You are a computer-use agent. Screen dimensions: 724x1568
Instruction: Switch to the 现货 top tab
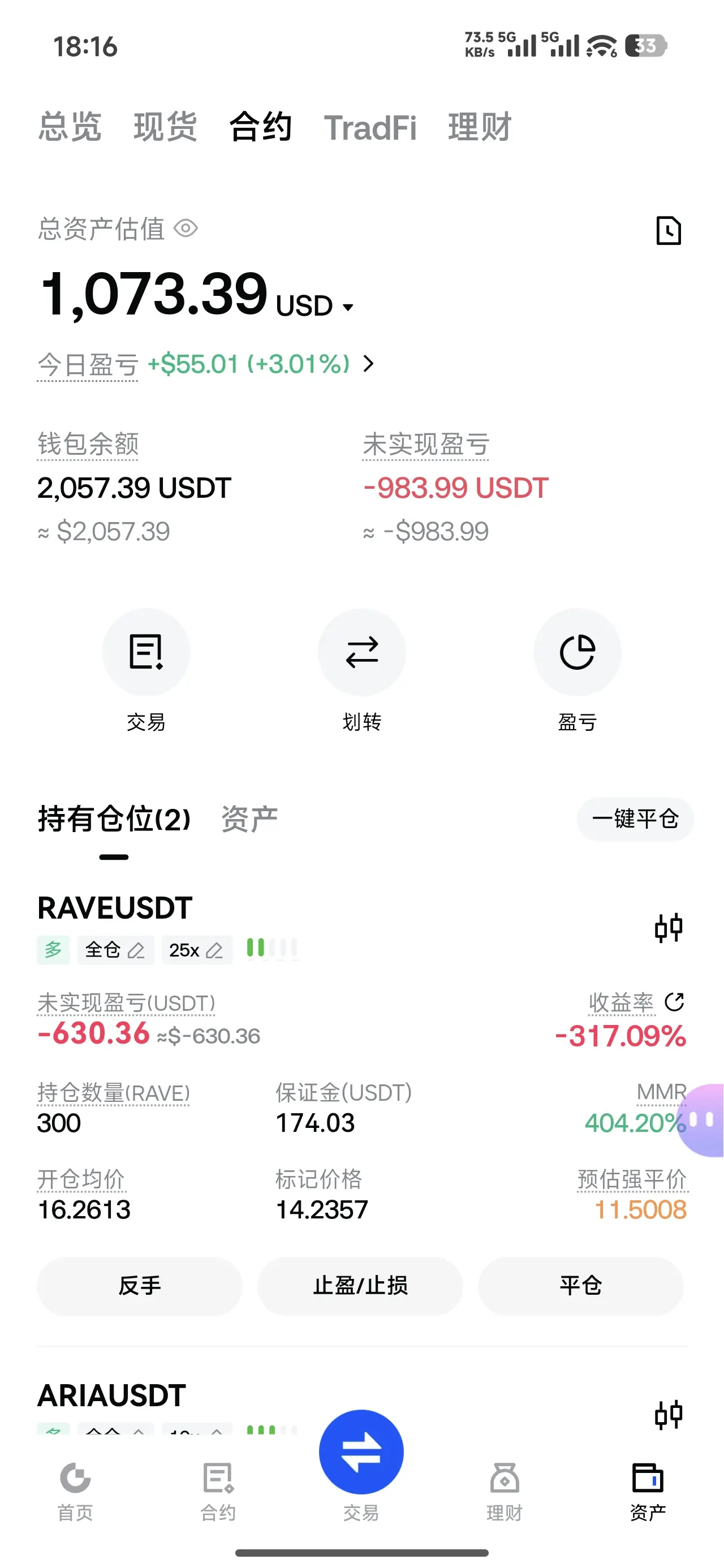point(165,127)
